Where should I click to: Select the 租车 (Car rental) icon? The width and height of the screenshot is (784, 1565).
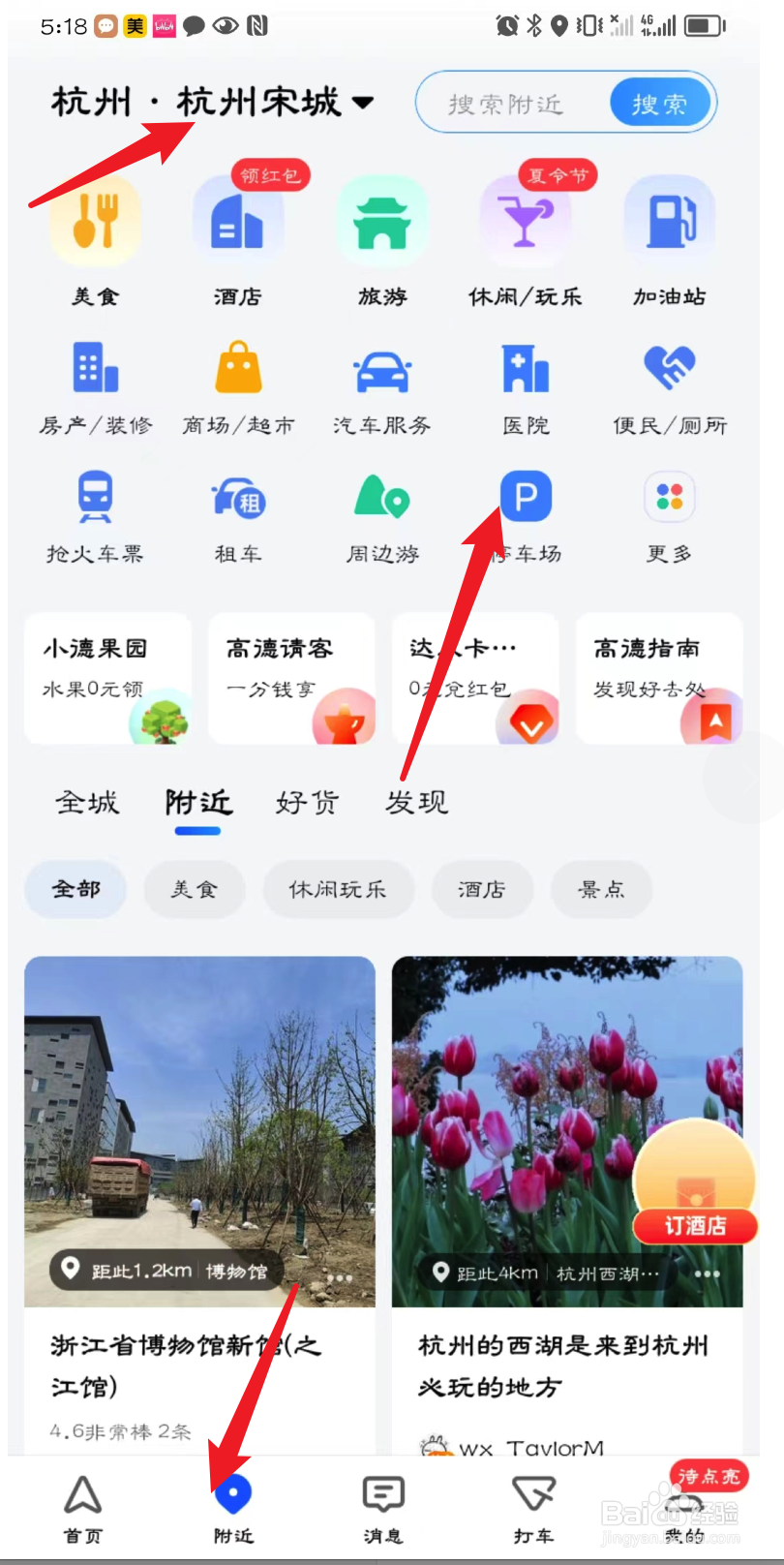(x=238, y=496)
